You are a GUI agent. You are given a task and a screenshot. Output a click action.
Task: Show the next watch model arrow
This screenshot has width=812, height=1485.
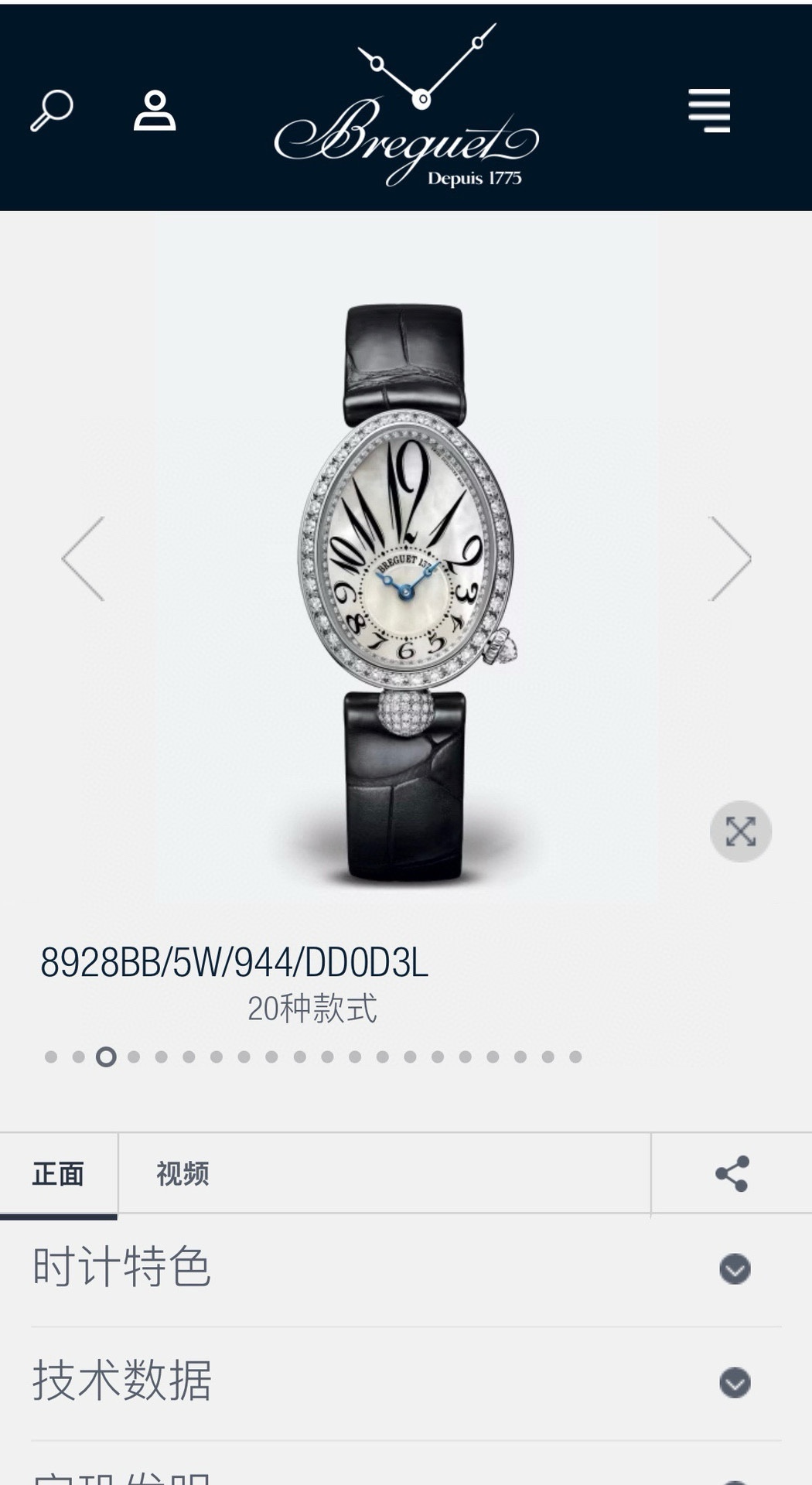(729, 559)
